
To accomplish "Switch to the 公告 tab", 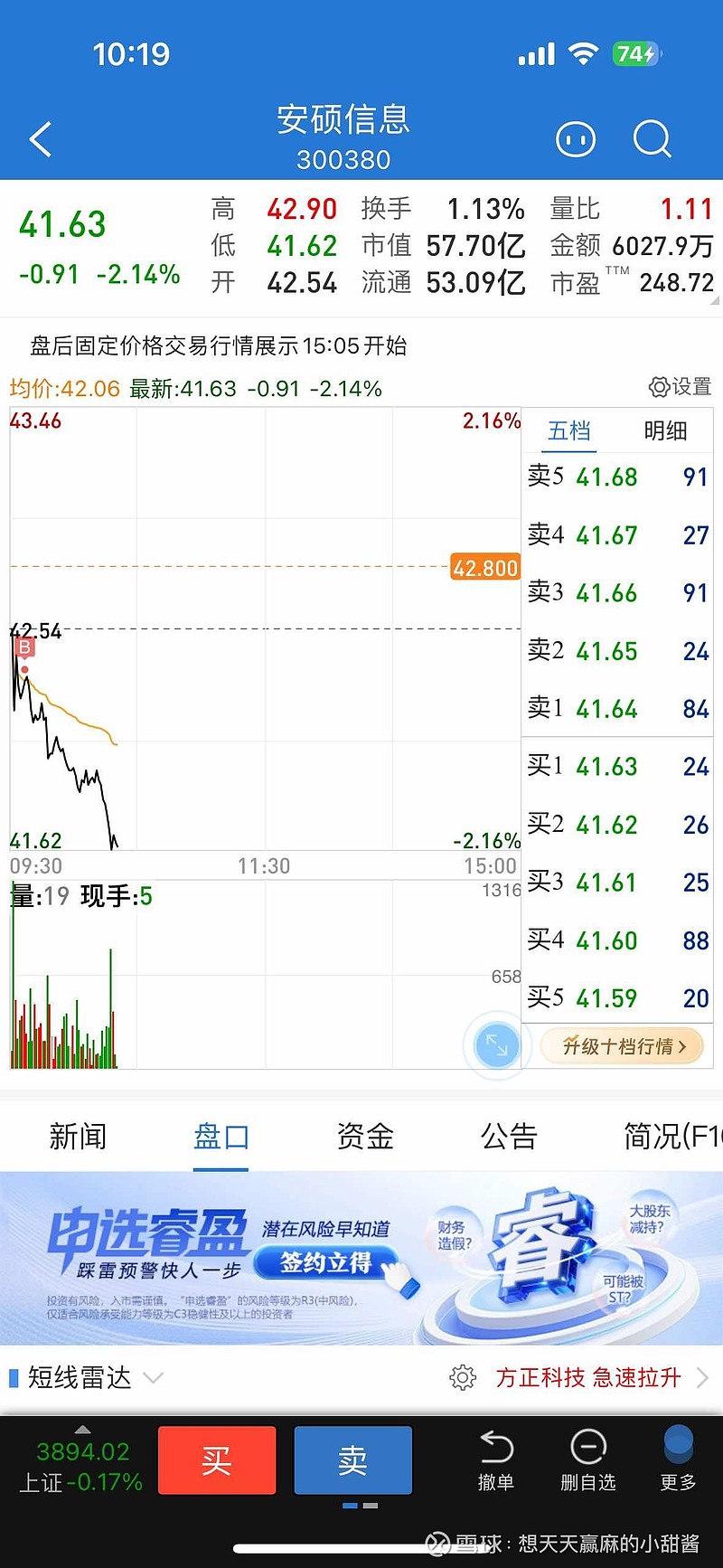I will 509,1137.
